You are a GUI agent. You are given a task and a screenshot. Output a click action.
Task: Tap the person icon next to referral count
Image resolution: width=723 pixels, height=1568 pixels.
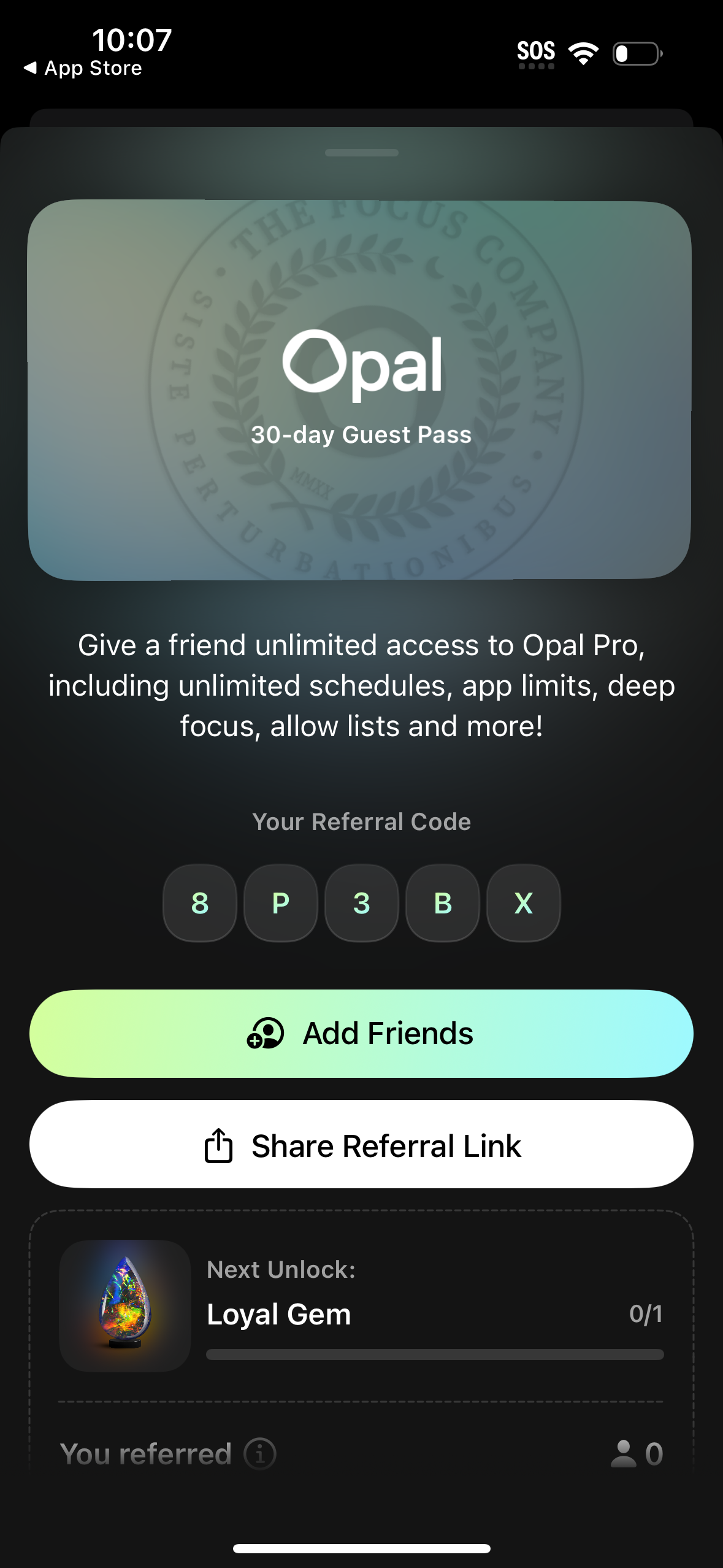pyautogui.click(x=625, y=1451)
